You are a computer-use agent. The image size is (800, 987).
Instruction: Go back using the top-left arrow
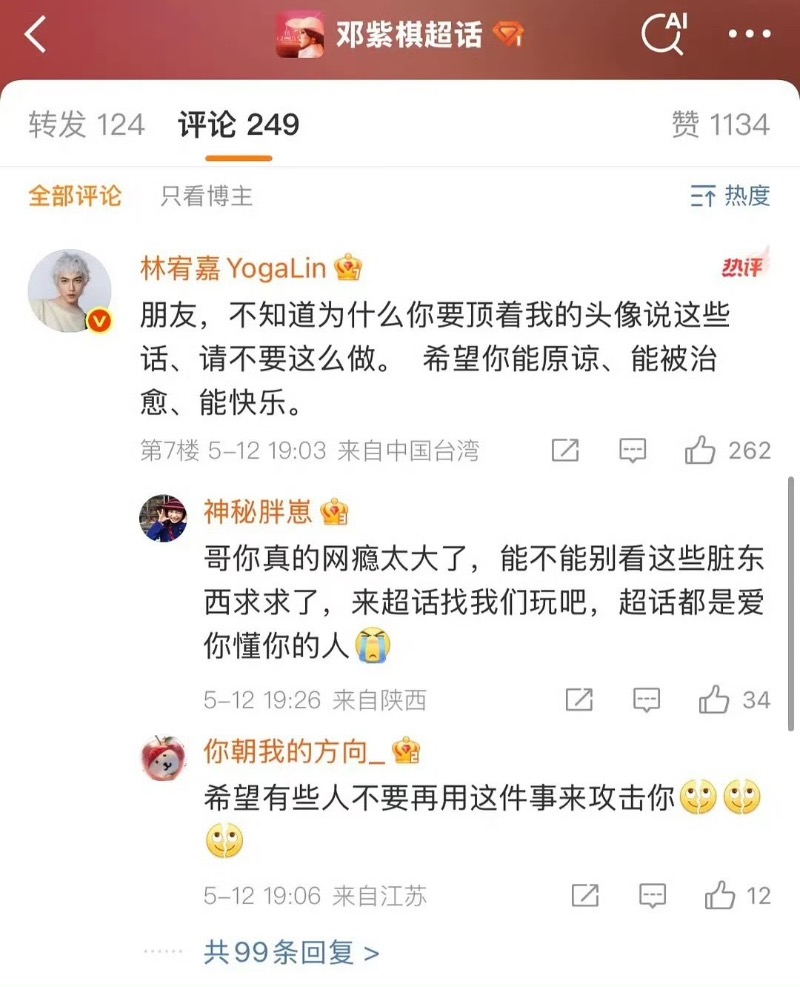point(36,36)
